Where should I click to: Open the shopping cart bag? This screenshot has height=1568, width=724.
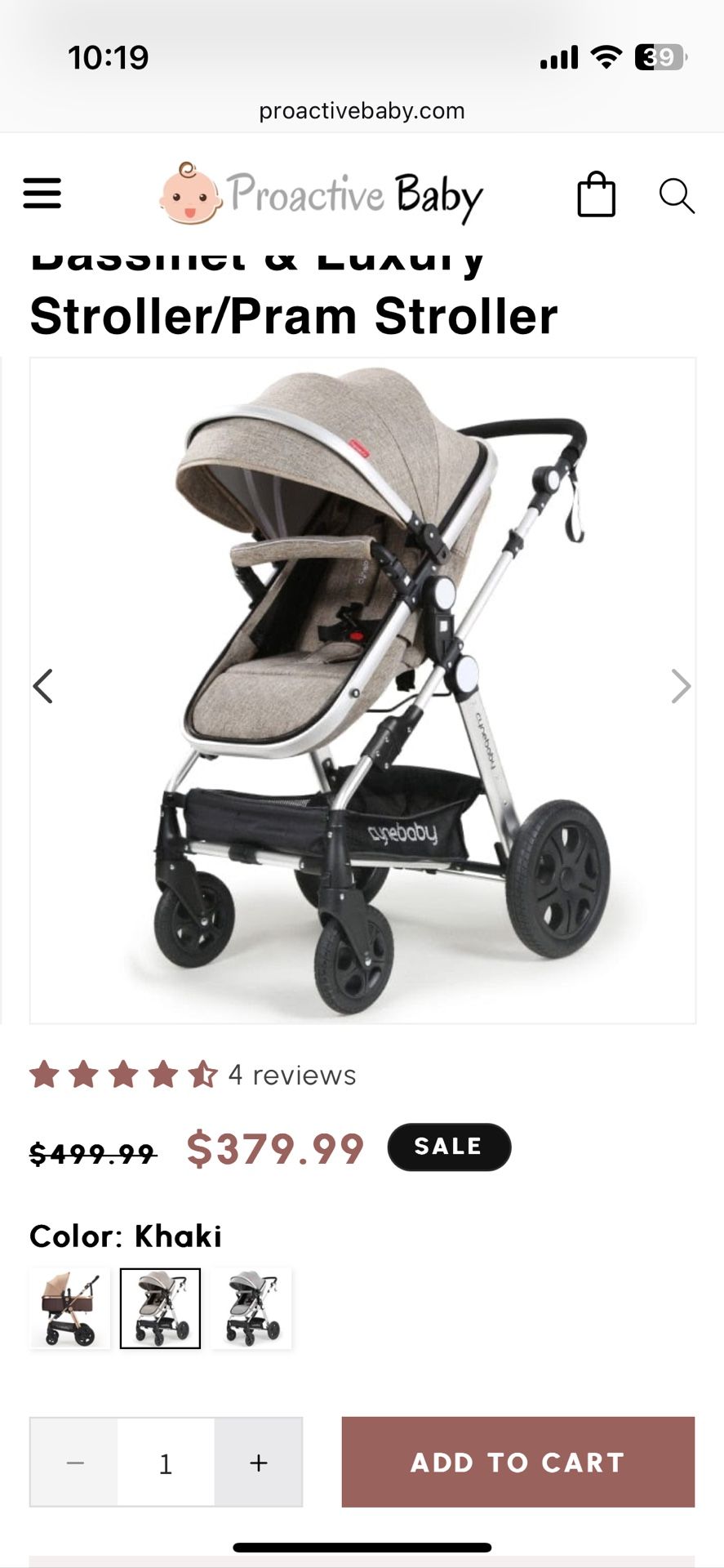click(x=595, y=194)
